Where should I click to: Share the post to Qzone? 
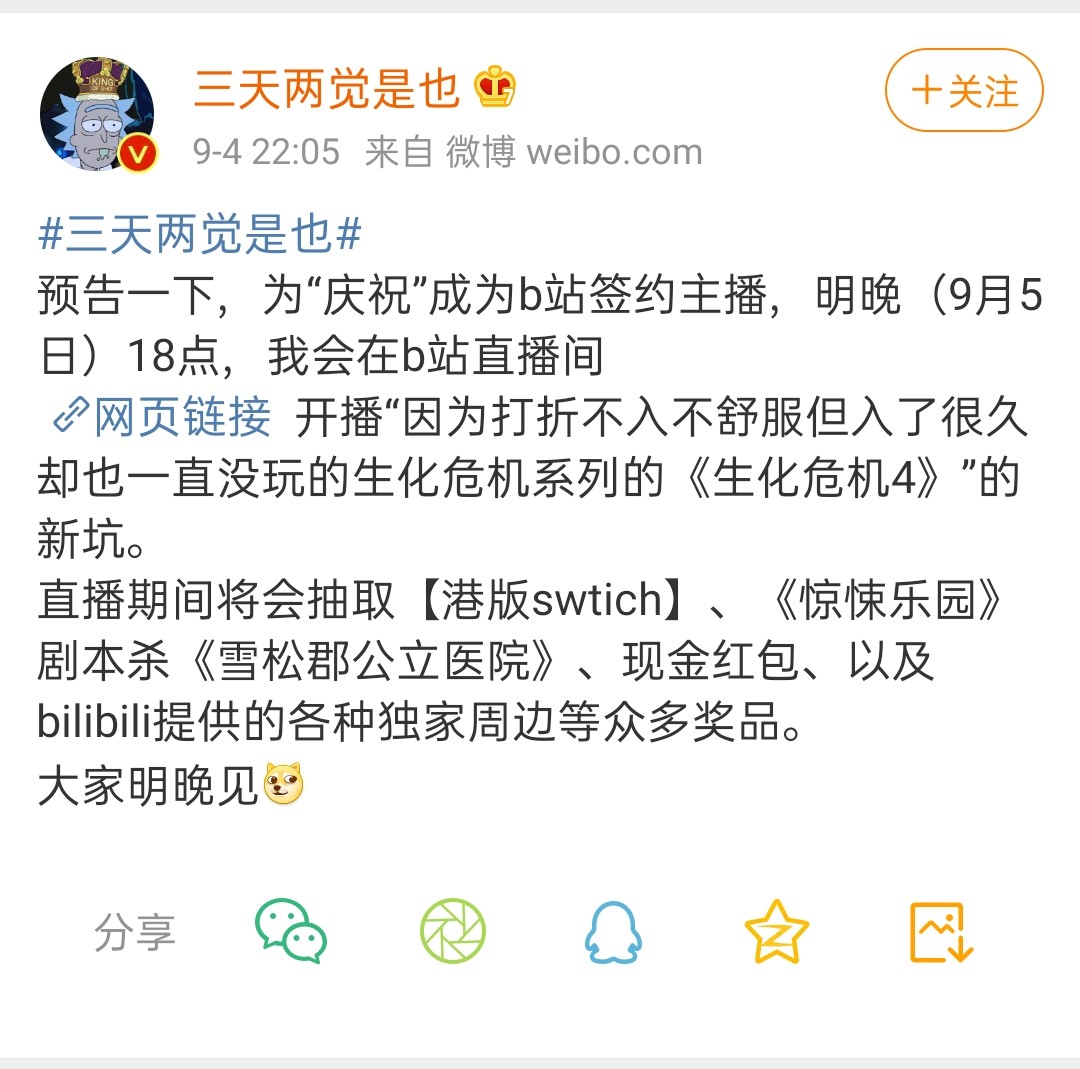pyautogui.click(x=776, y=931)
